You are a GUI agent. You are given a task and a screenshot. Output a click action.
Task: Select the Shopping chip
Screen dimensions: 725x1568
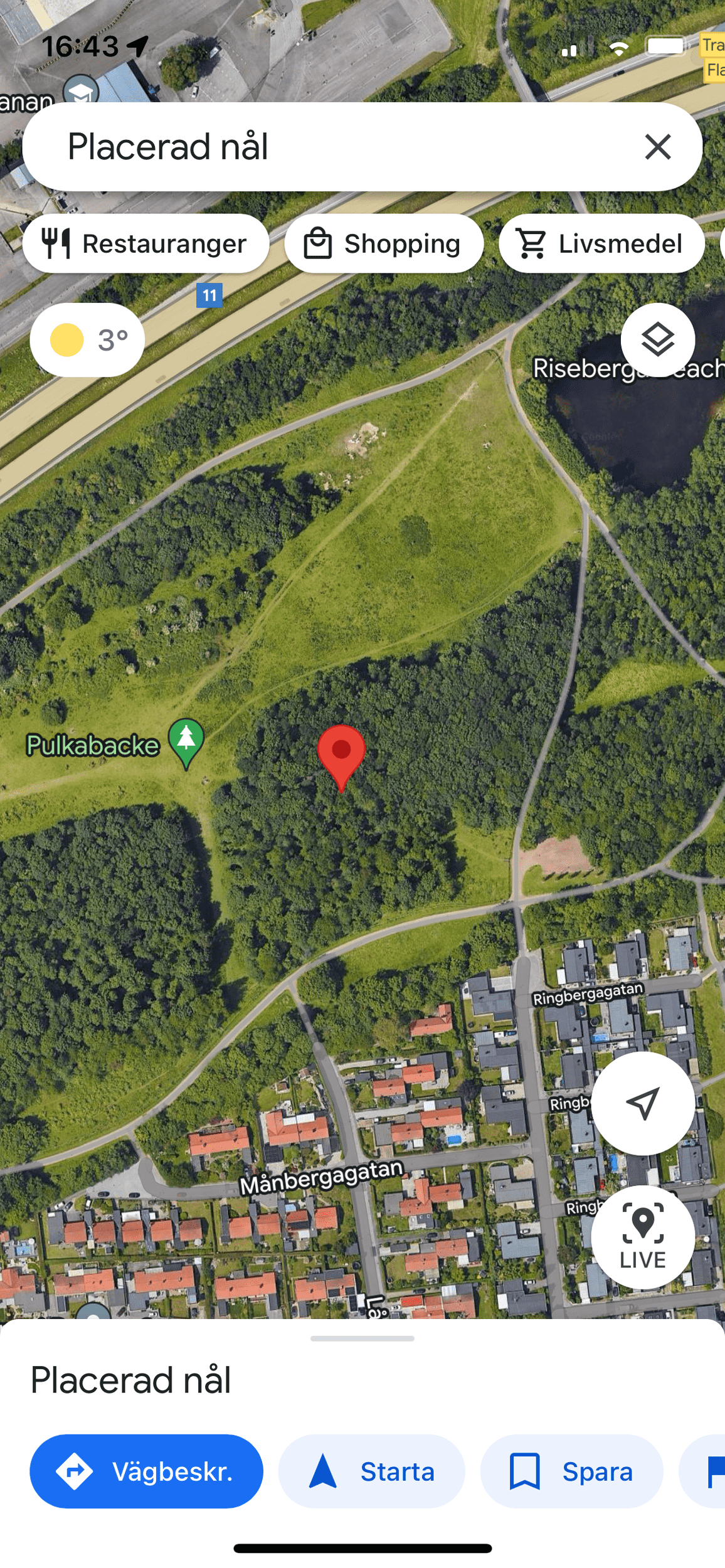click(383, 243)
